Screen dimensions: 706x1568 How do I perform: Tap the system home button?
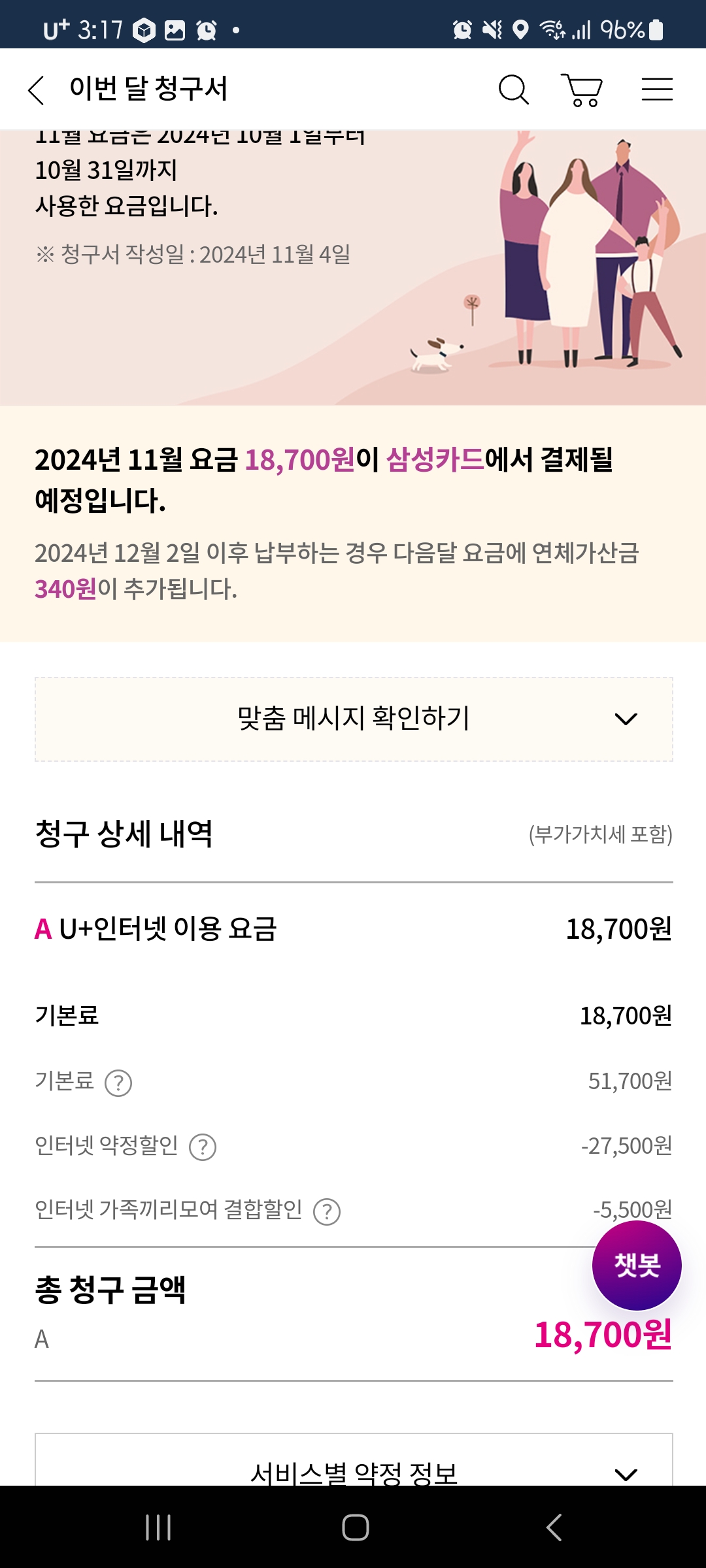coord(355,1527)
